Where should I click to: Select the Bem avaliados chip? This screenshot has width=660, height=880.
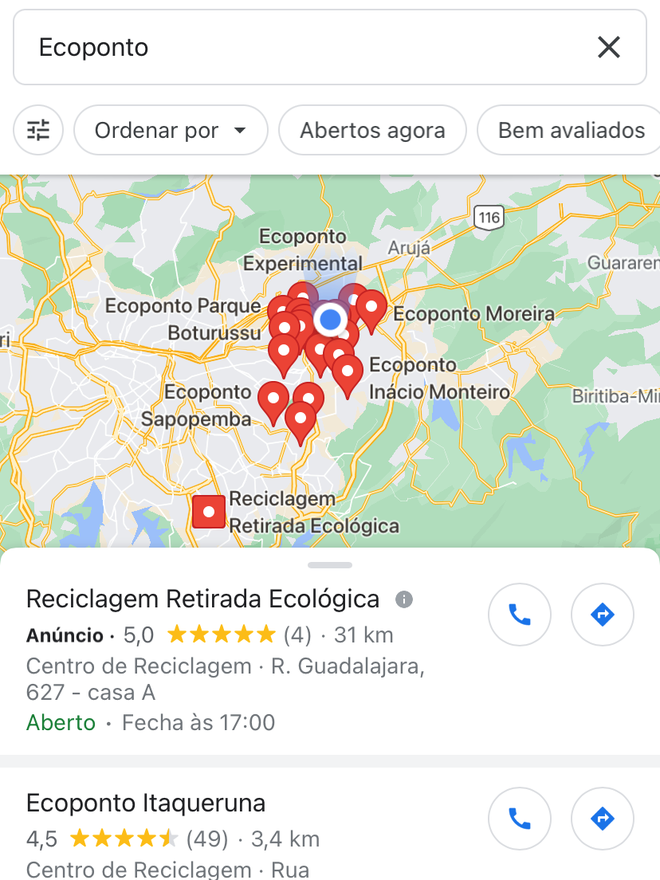coord(571,130)
